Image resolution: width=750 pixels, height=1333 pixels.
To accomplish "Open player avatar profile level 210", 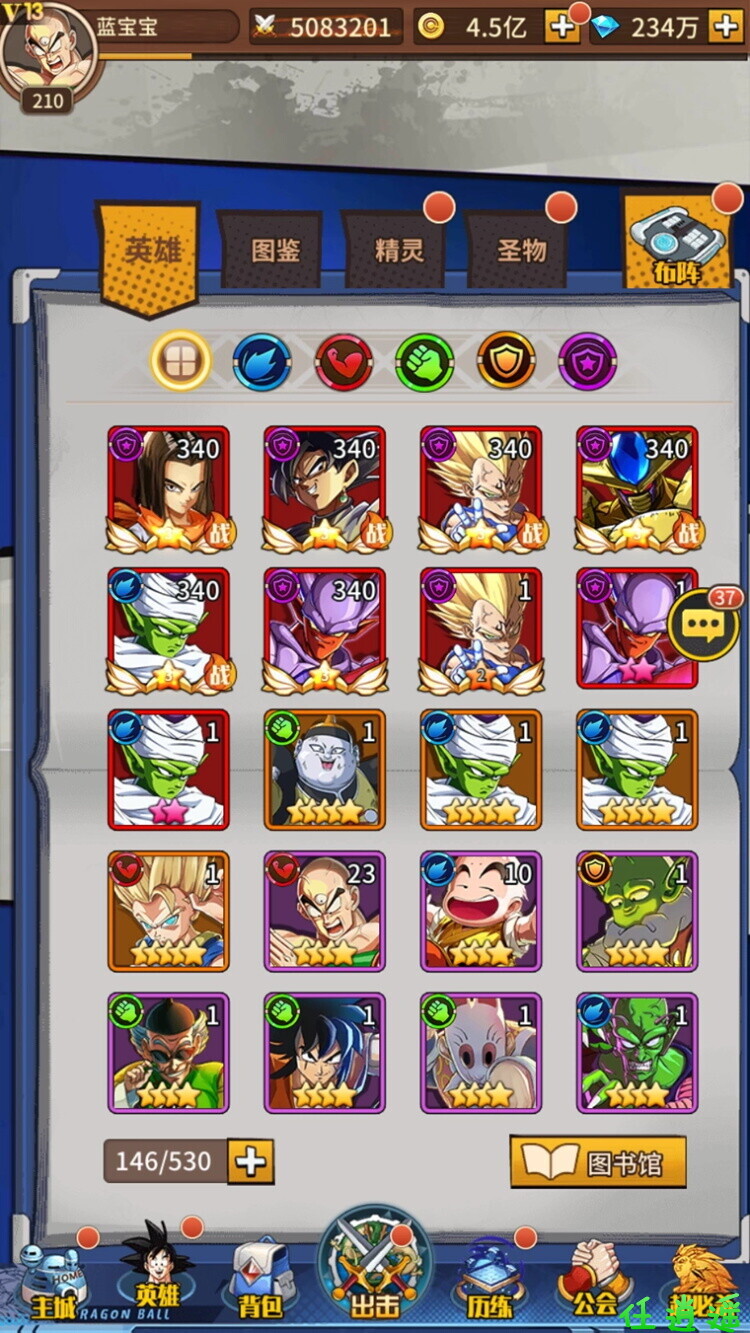I will point(48,55).
